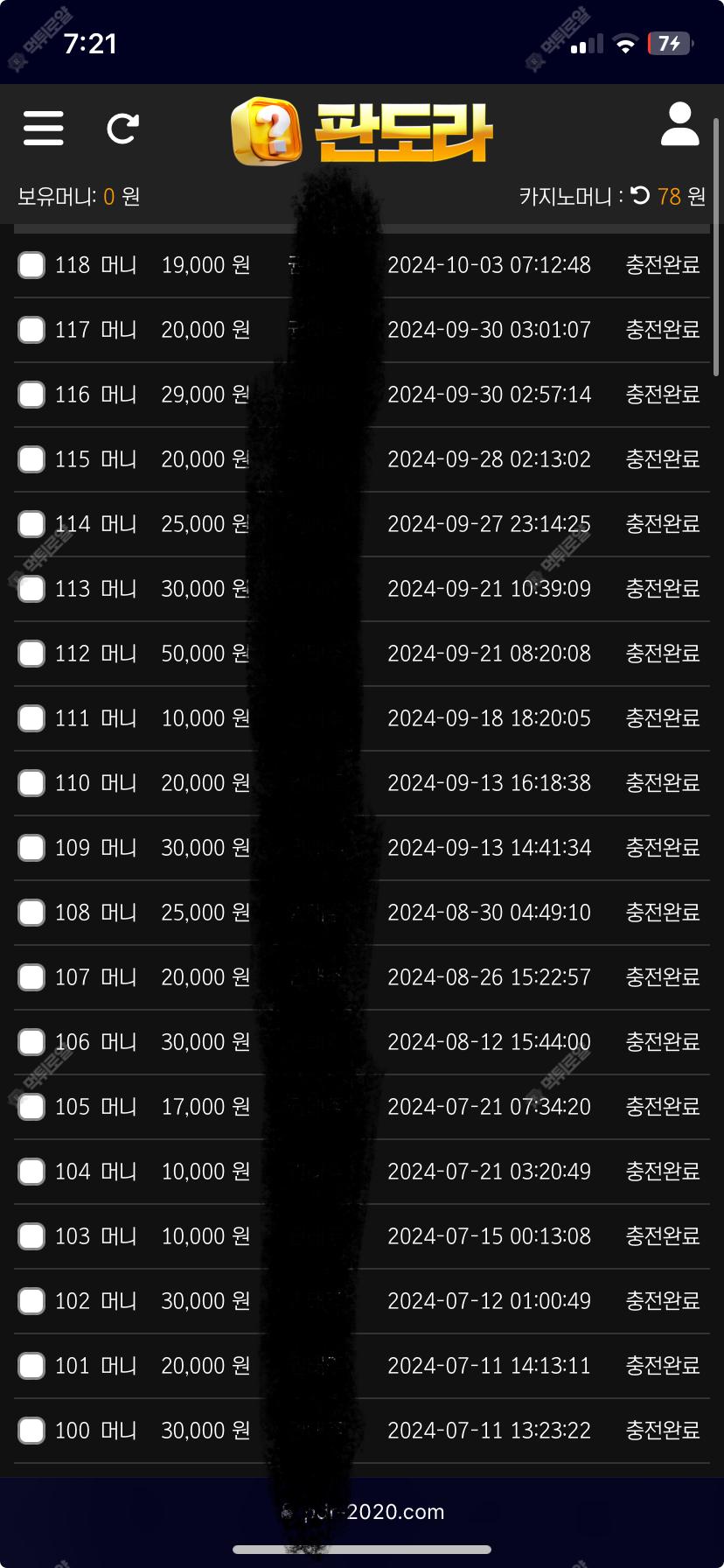724x1568 pixels.
Task: Select row 105 with 17,000 원
Action: [31, 1107]
